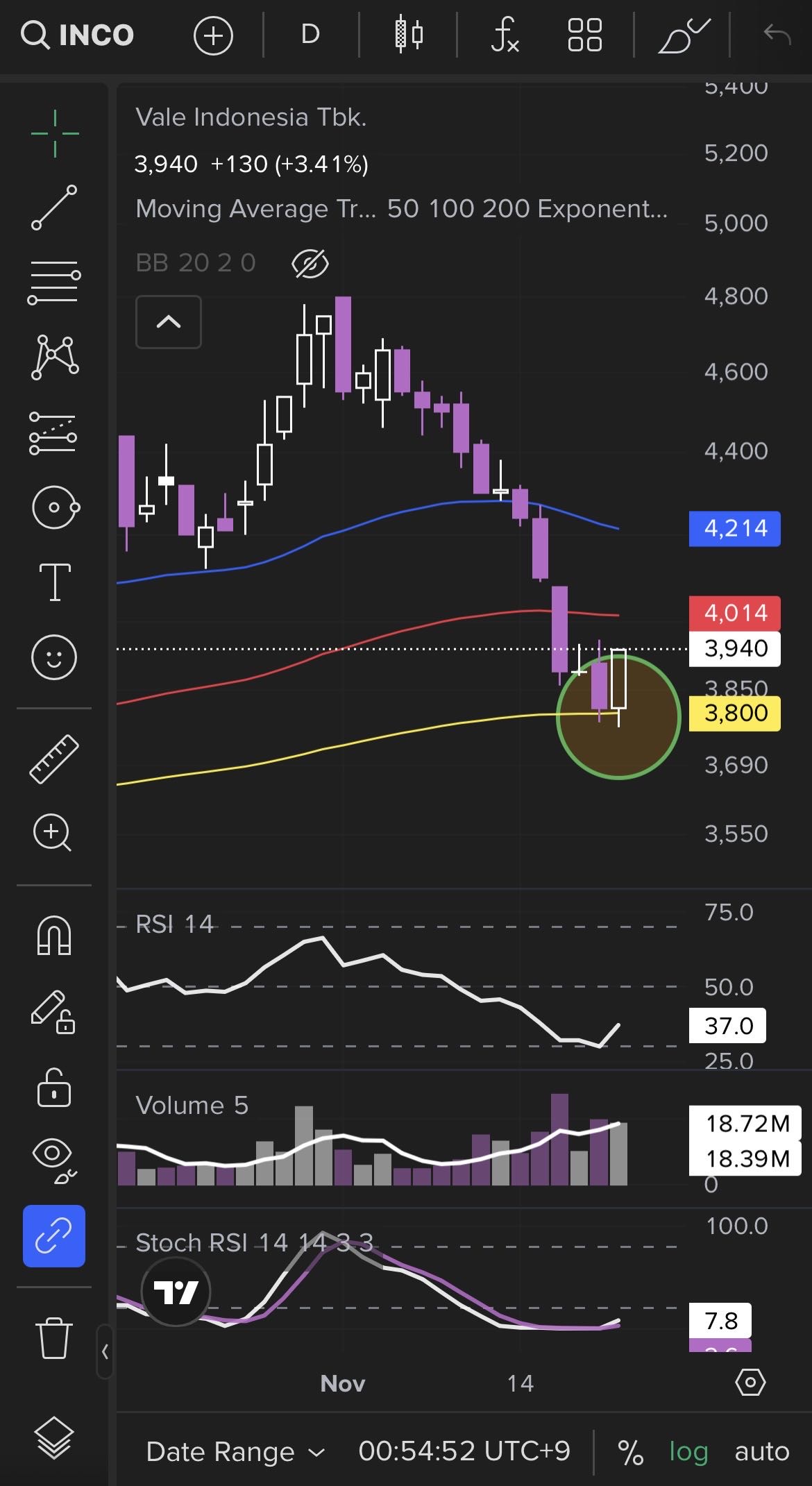Toggle the log price scale

pyautogui.click(x=688, y=1451)
